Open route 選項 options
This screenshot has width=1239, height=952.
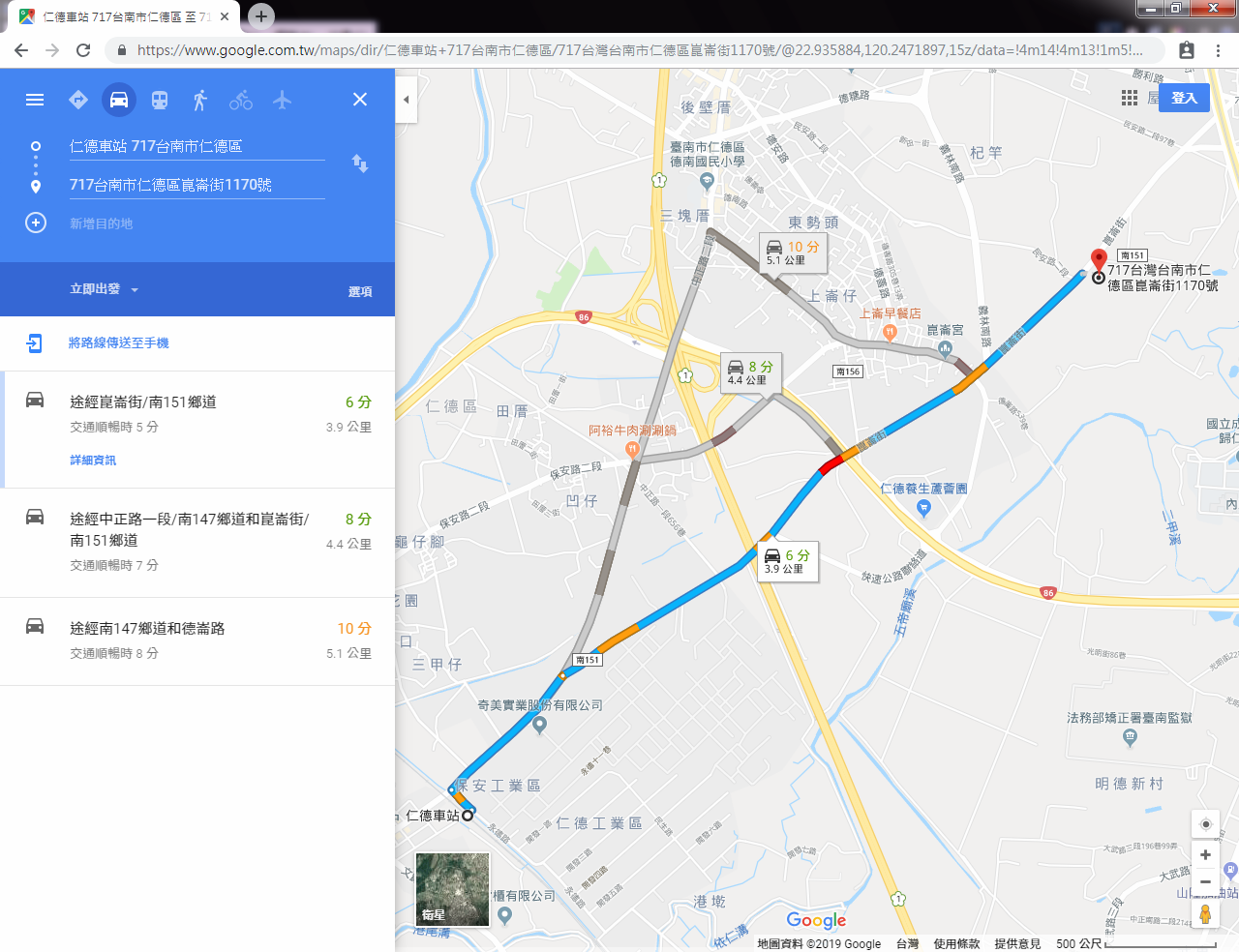pos(360,291)
